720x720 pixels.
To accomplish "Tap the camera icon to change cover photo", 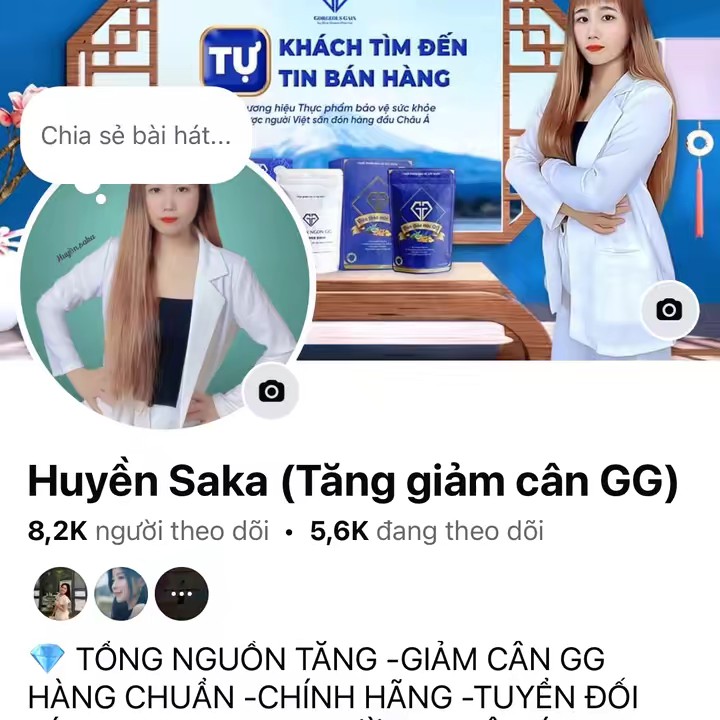I will click(x=669, y=310).
